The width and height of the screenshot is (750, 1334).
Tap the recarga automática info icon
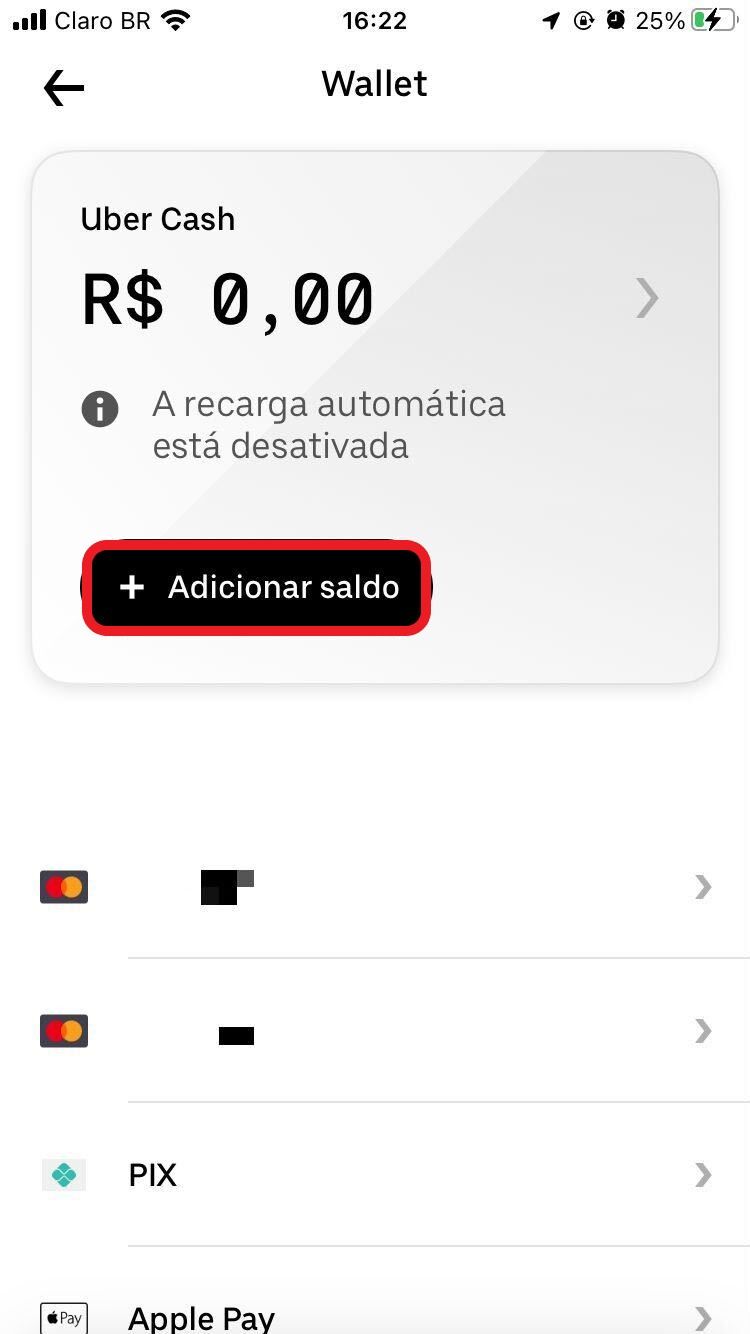100,409
